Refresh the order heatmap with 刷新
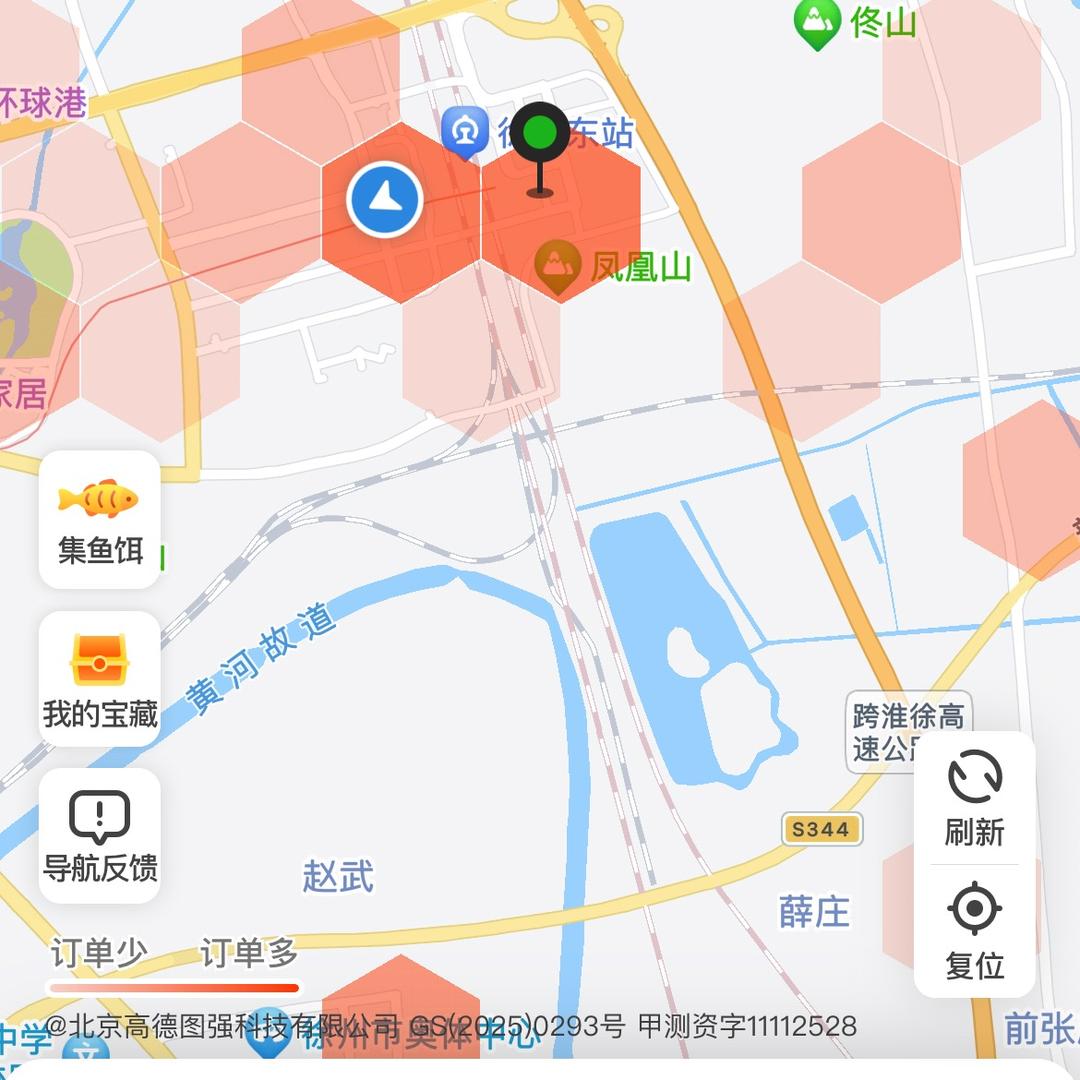The image size is (1080, 1080). 974,798
